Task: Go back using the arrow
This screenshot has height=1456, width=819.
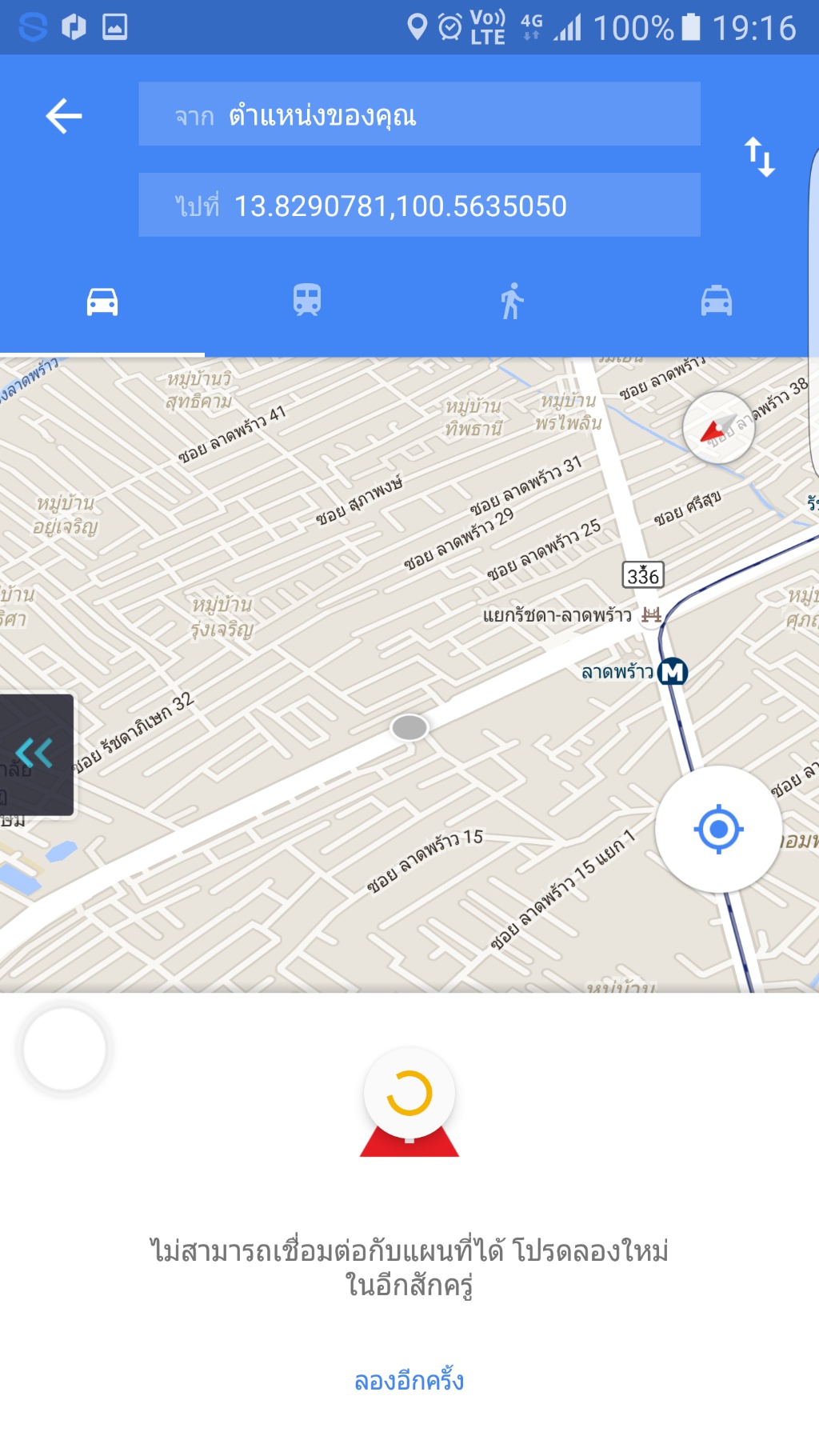Action: tap(64, 116)
